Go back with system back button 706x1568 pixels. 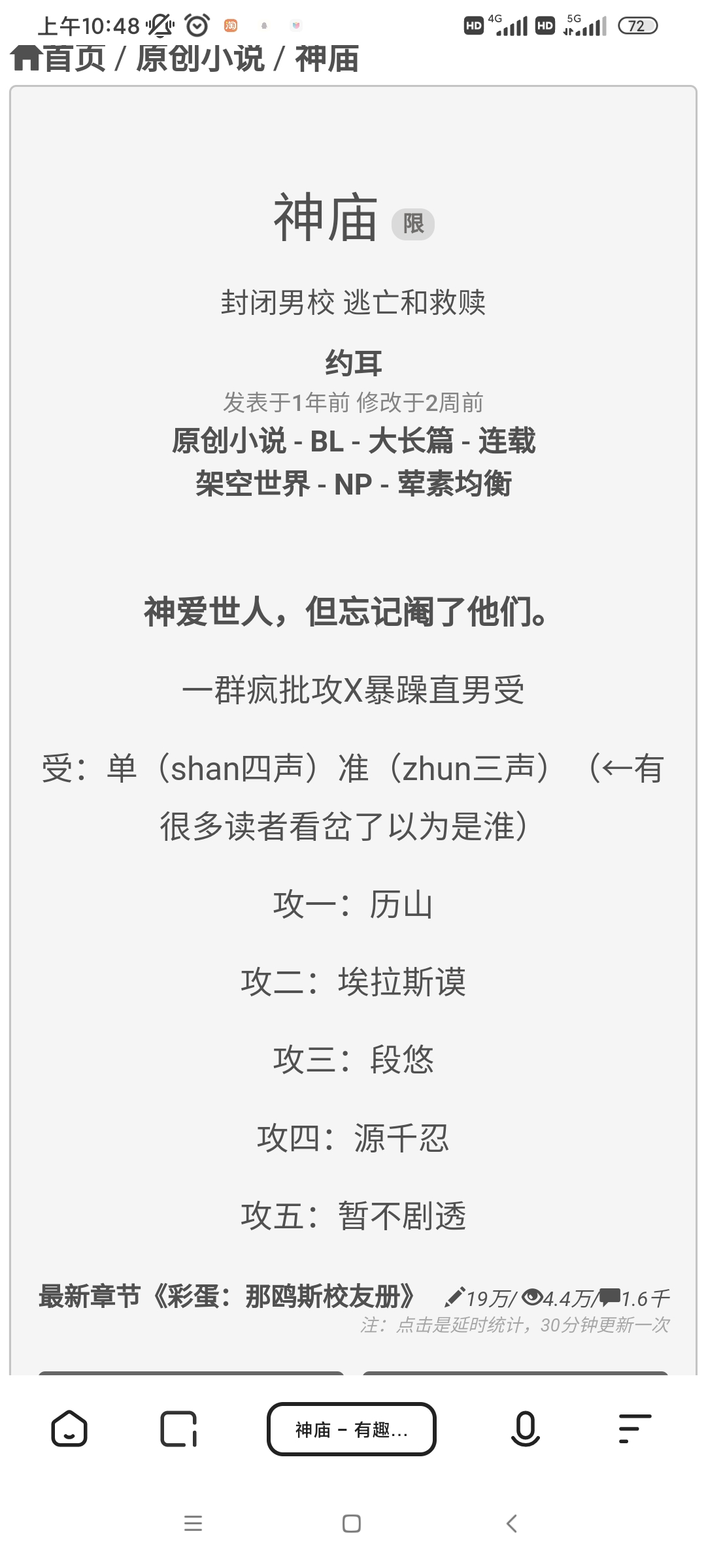click(512, 1524)
